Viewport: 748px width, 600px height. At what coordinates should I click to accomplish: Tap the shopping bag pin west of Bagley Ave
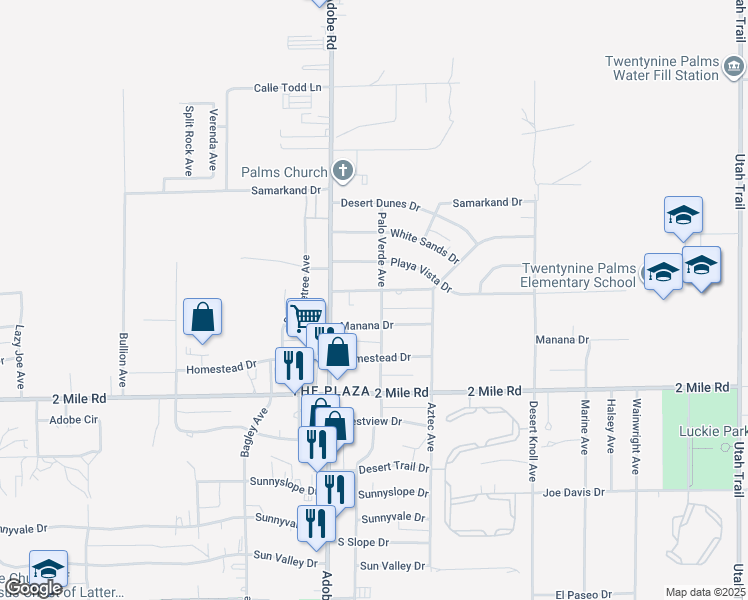203,318
